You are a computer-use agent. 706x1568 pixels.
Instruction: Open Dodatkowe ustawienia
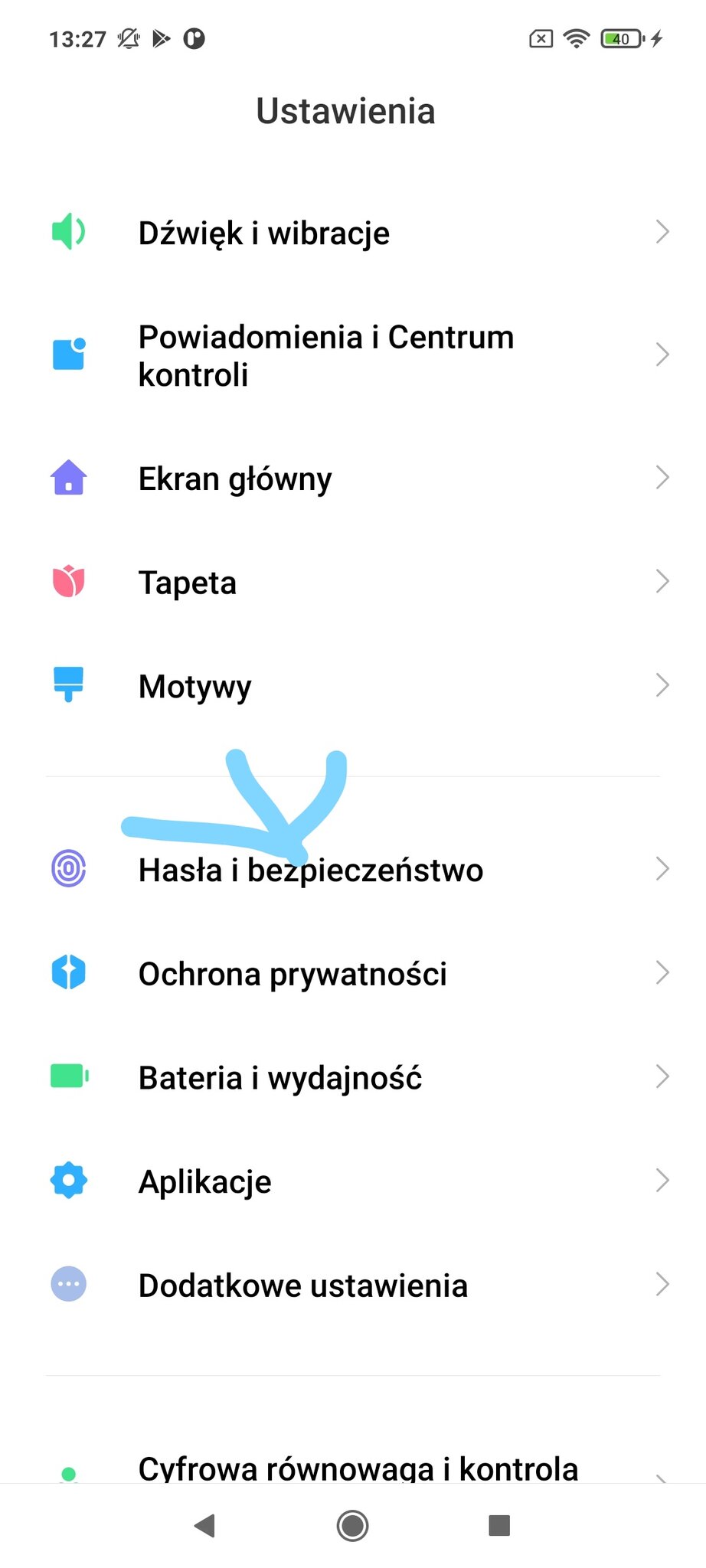(353, 1285)
